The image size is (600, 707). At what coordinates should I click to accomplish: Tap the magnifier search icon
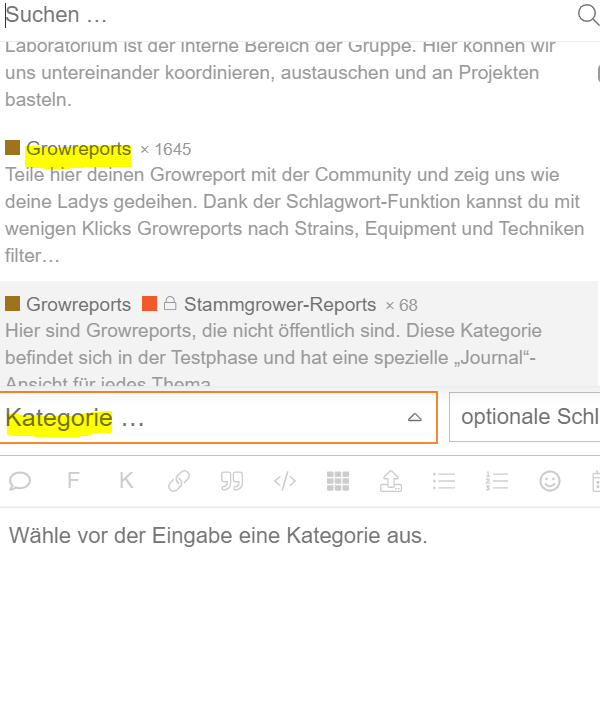(588, 14)
